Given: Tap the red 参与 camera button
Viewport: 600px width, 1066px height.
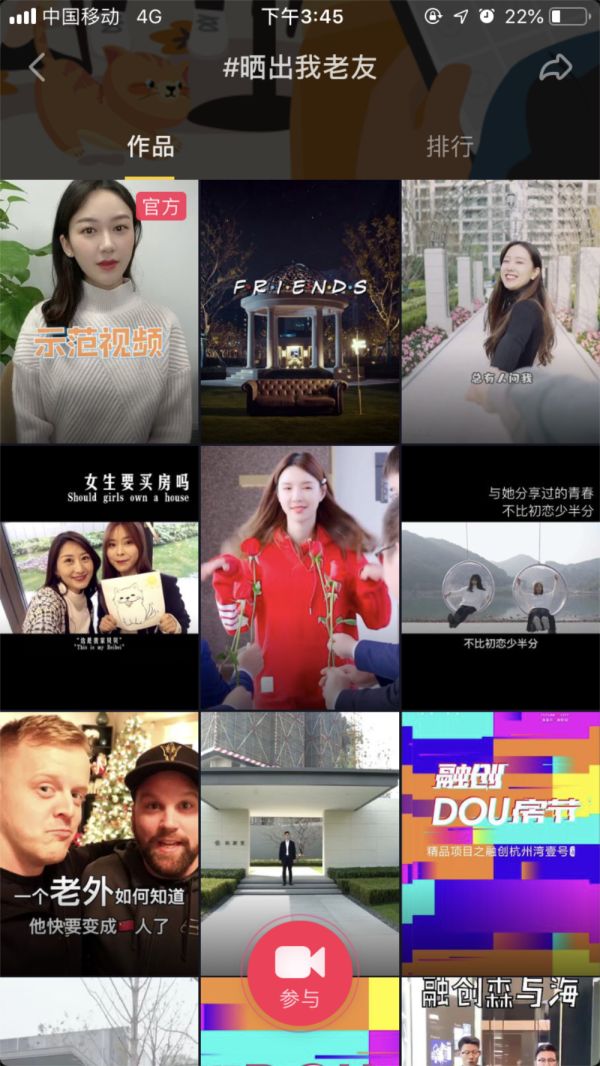Looking at the screenshot, I should point(300,968).
